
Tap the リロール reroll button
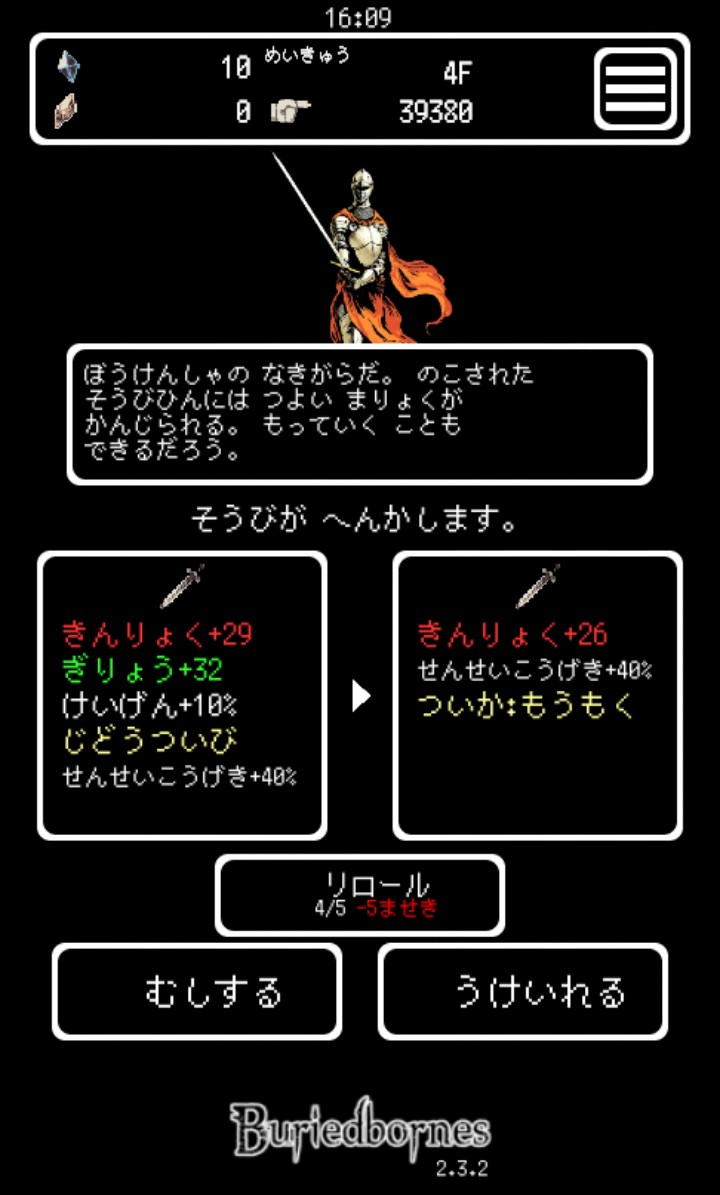click(x=360, y=895)
